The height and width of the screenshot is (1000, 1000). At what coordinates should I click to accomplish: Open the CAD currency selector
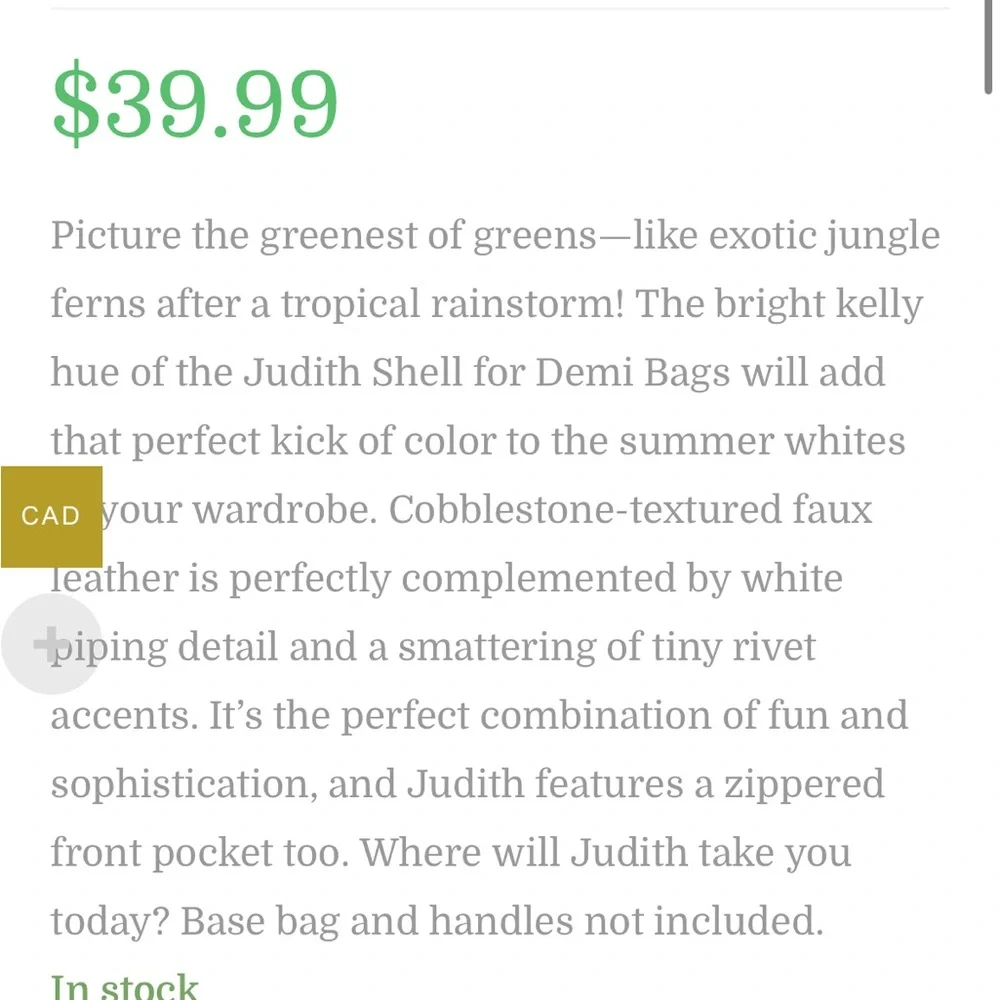[x=51, y=516]
